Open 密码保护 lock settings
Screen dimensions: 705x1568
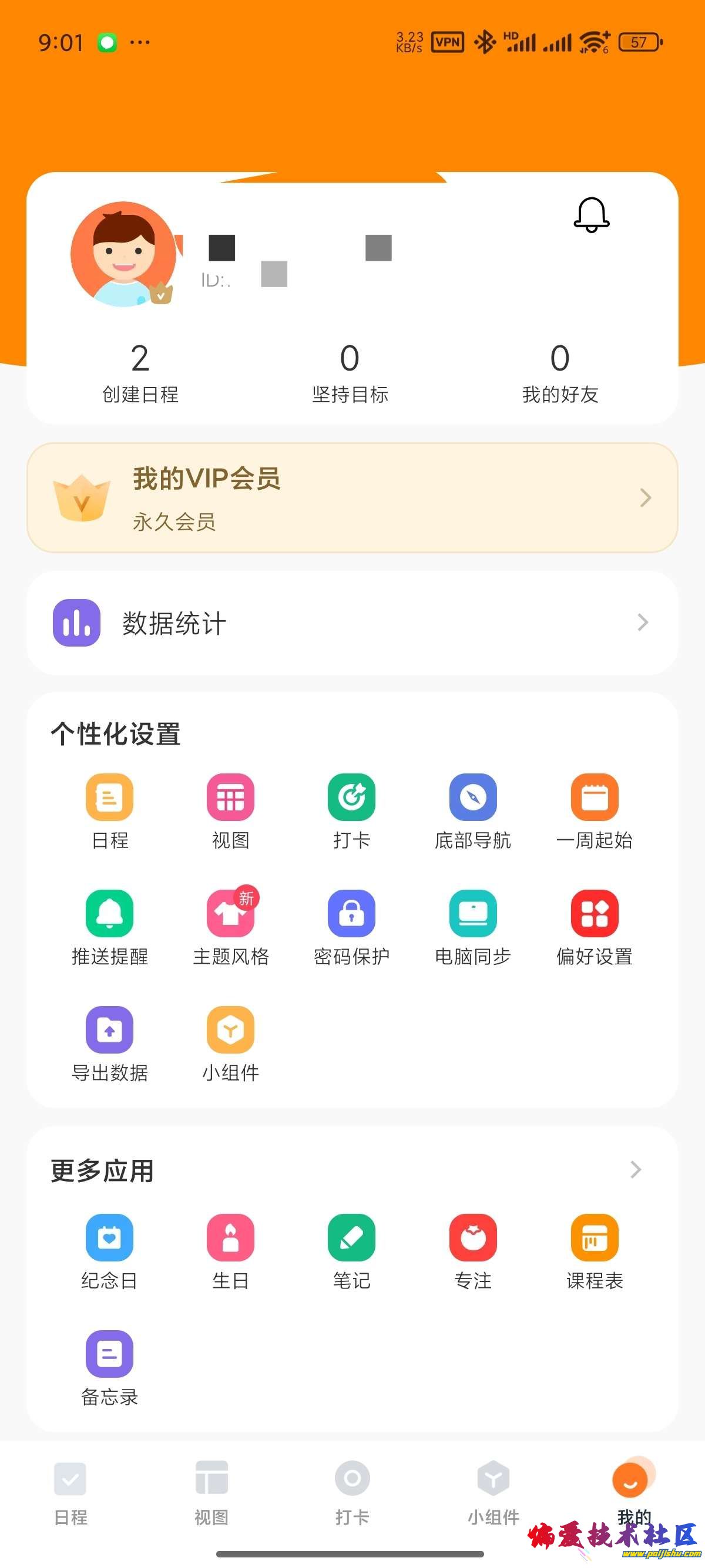(351, 914)
